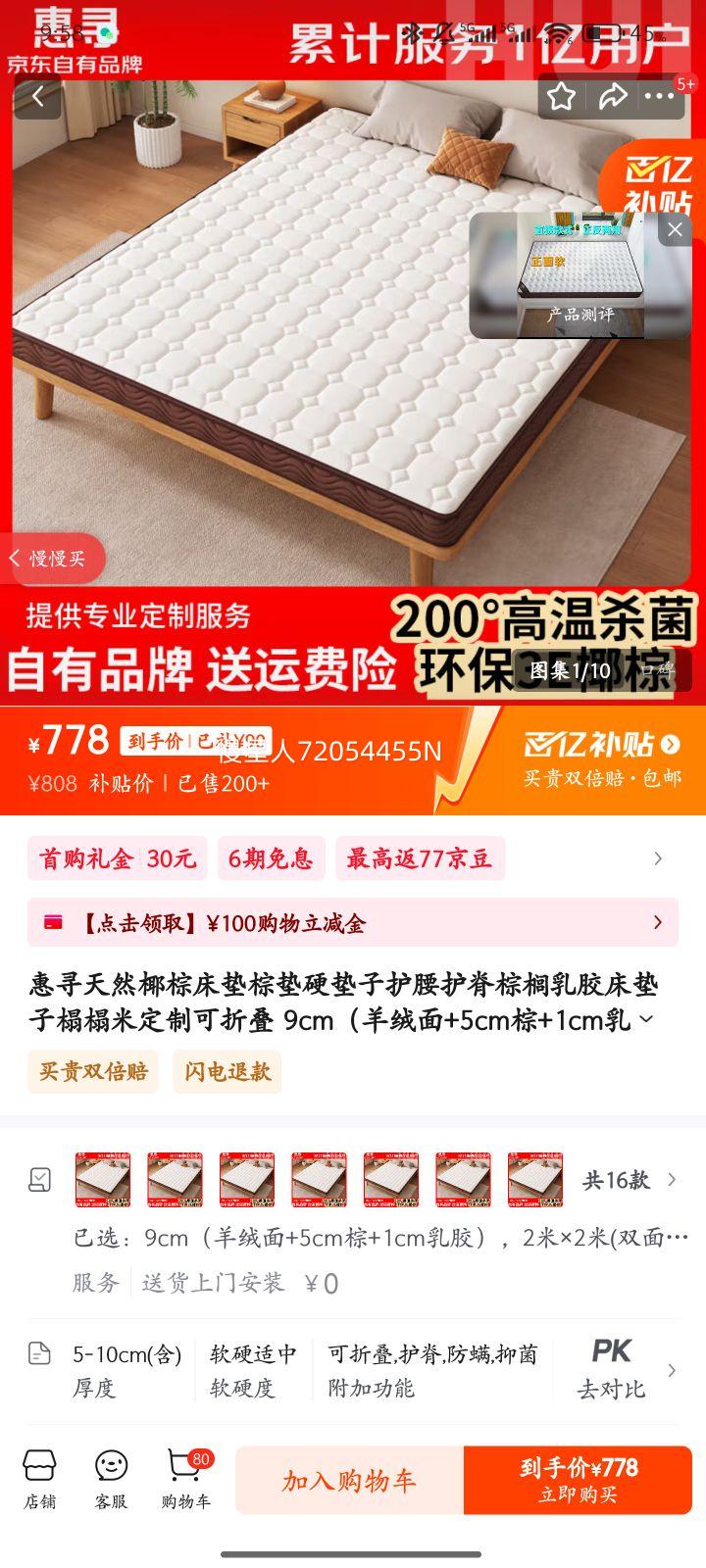Favorite the product with the star icon
706x1568 pixels.
(x=560, y=97)
